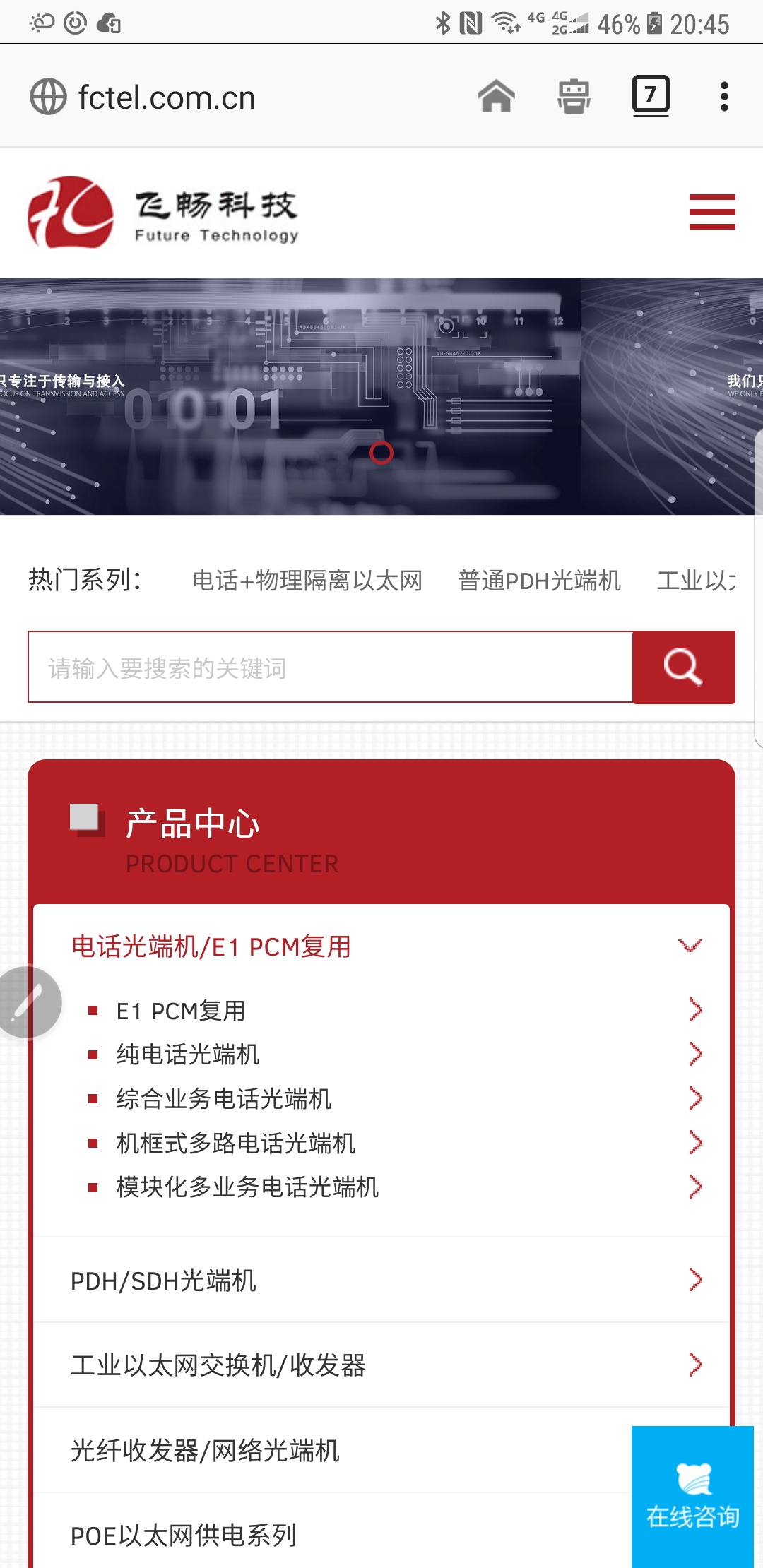Focus the keyword search field
The width and height of the screenshot is (763, 1568).
[x=329, y=667]
